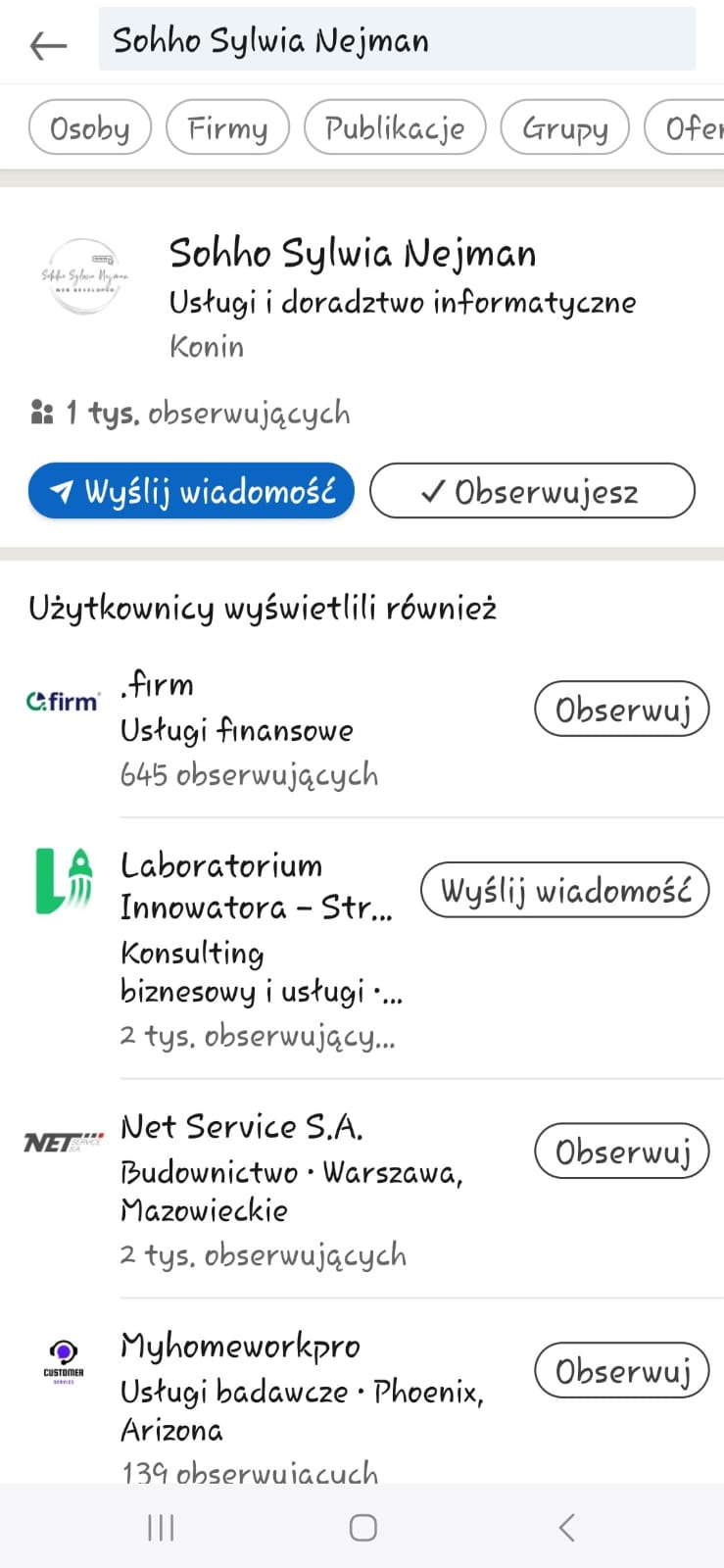The height and width of the screenshot is (1568, 724).
Task: Follow Myhomeworkpro by tapping Obserwuj
Action: (x=621, y=1371)
